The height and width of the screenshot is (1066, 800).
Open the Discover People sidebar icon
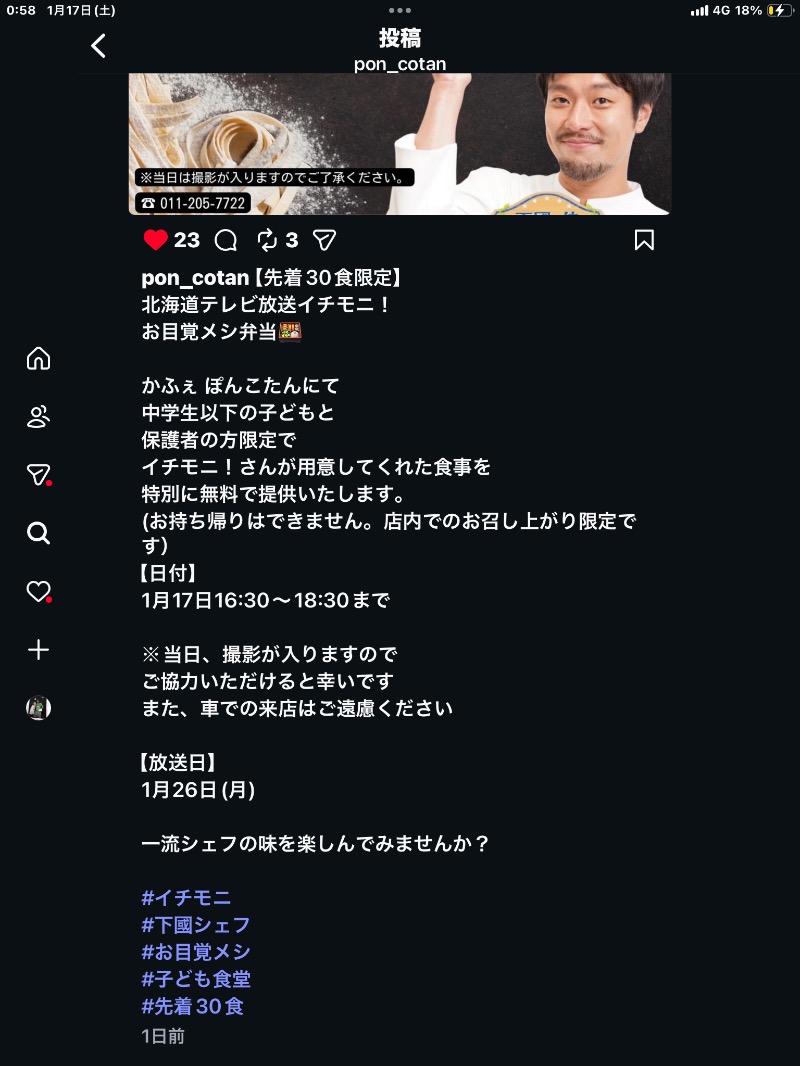click(38, 418)
